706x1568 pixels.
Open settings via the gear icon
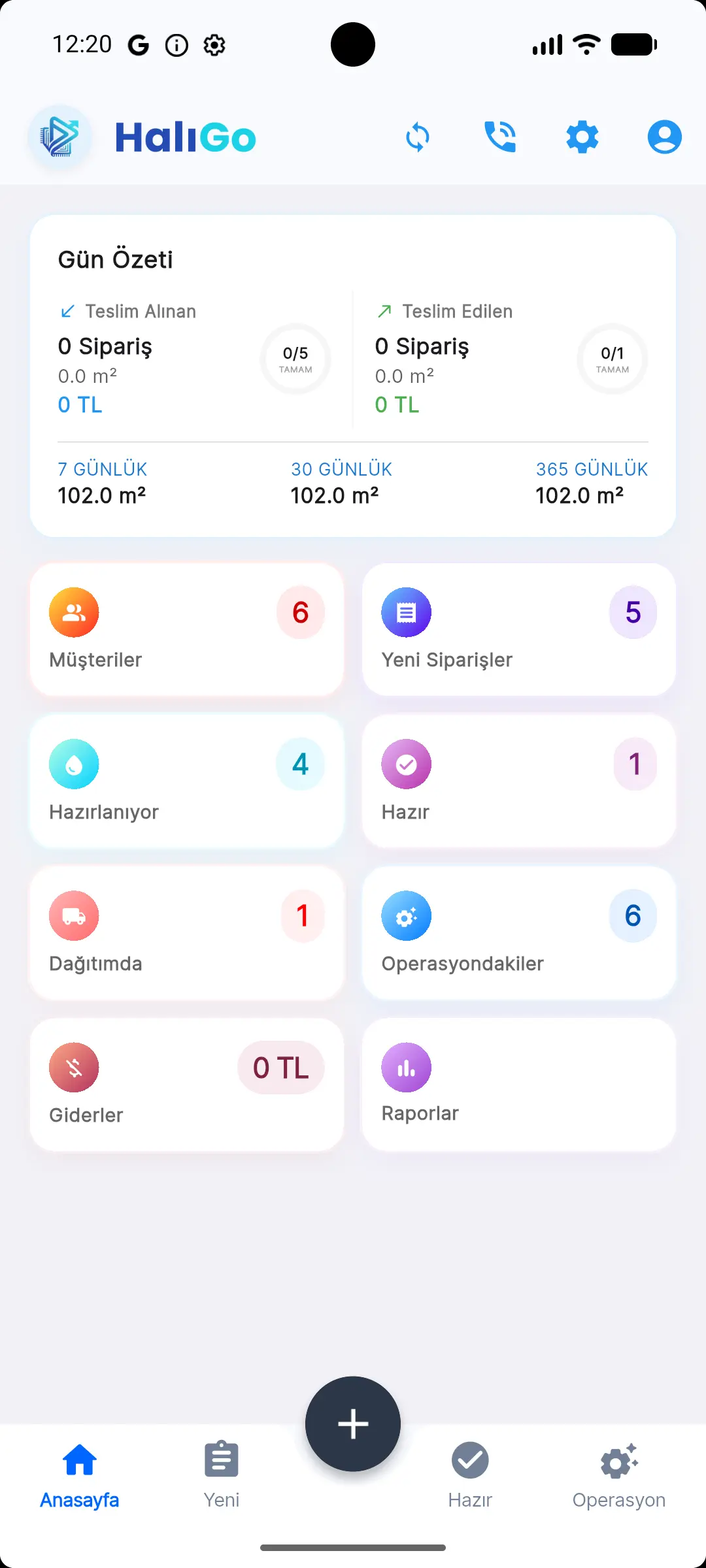582,137
